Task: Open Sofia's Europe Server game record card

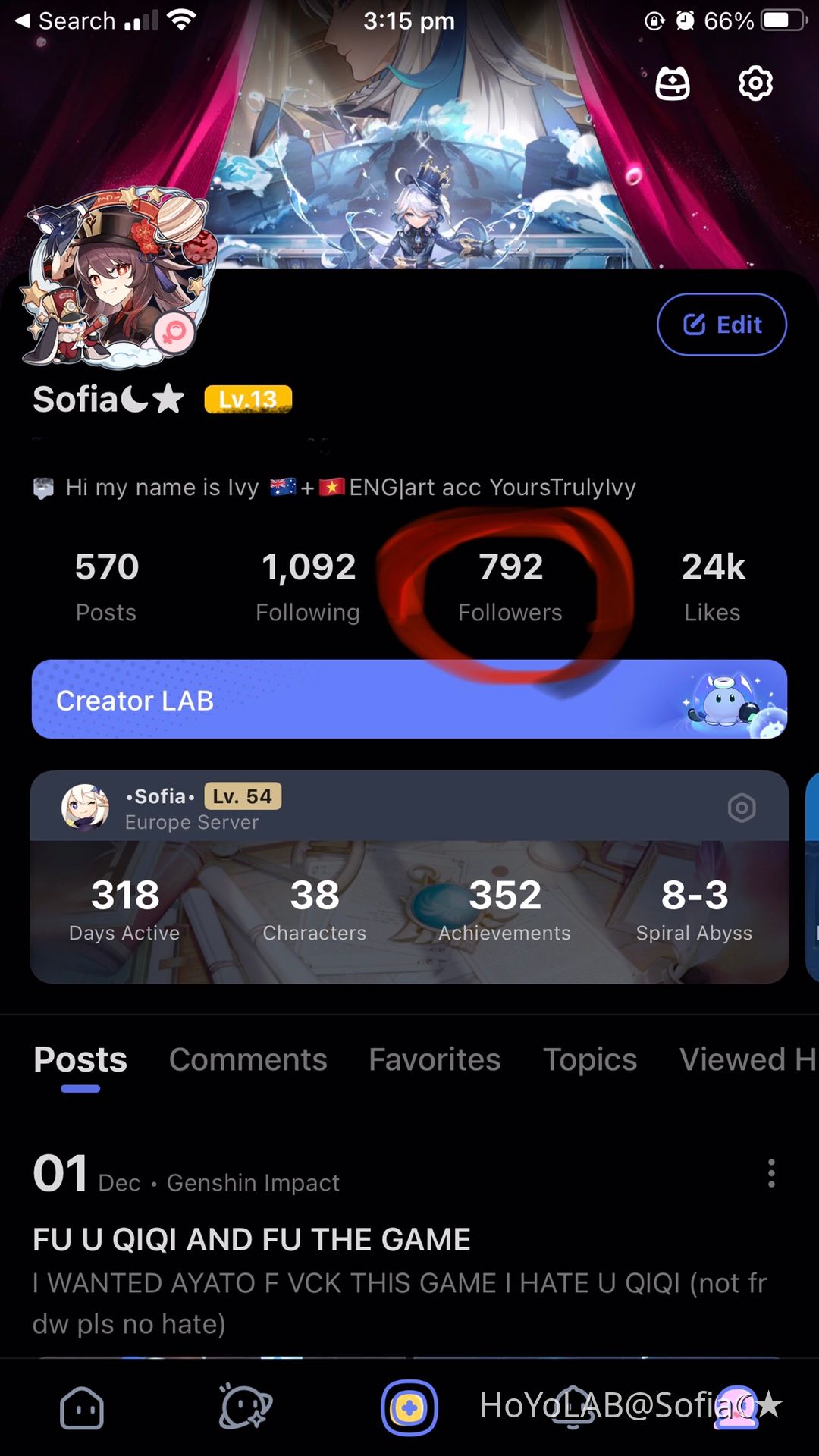Action: pyautogui.click(x=409, y=910)
